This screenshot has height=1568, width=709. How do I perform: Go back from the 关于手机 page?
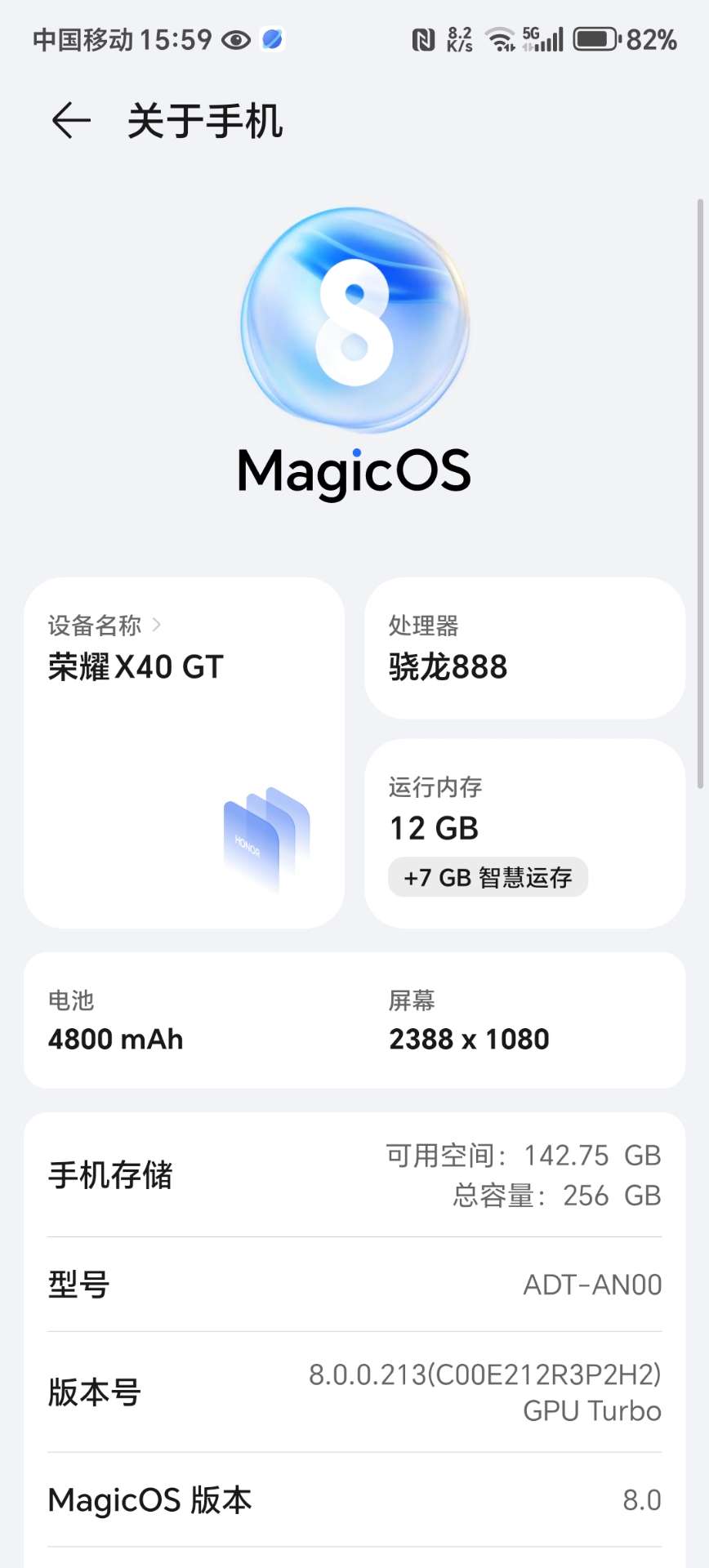tap(71, 121)
